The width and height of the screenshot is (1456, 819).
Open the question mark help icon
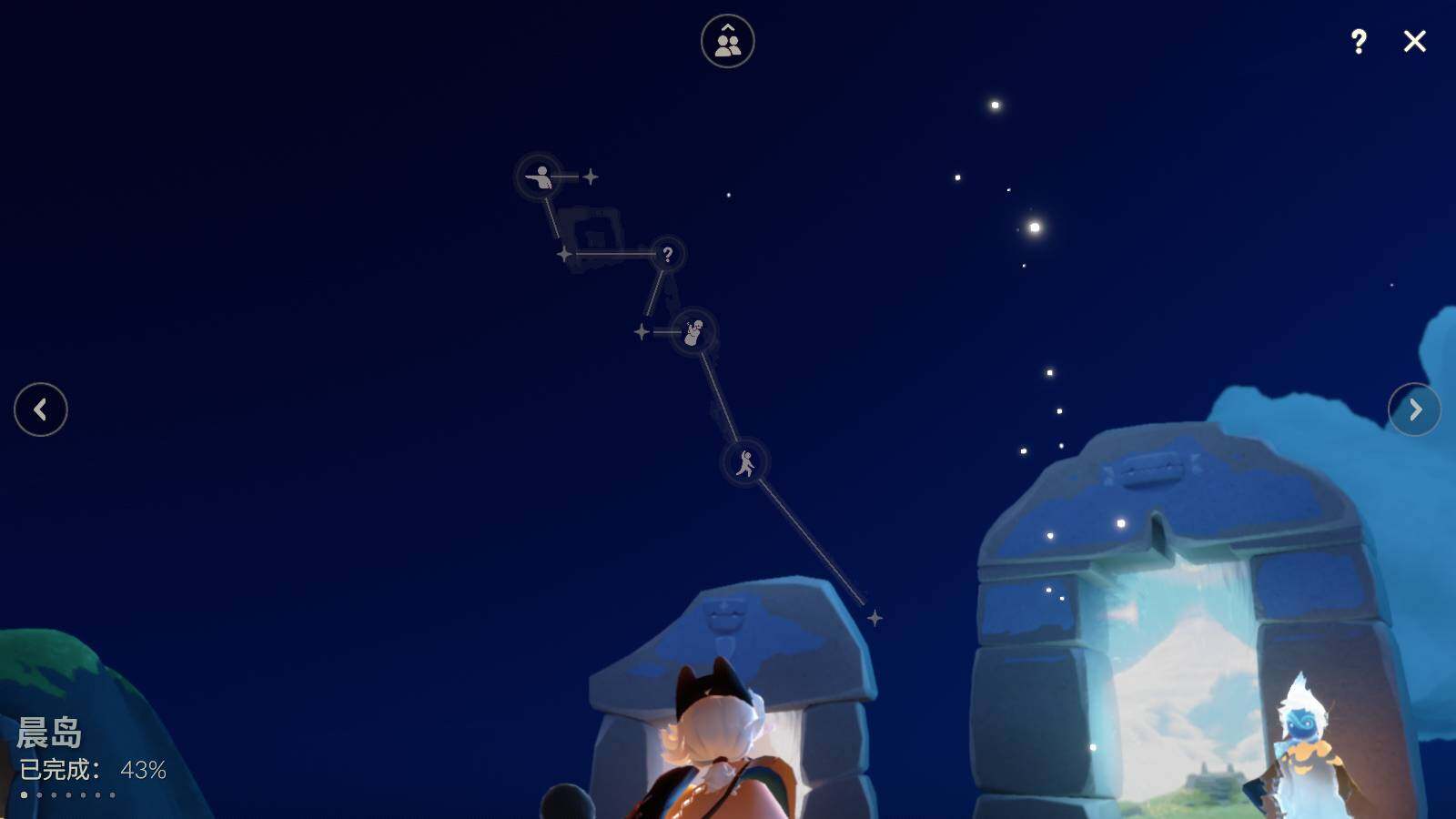[1358, 41]
